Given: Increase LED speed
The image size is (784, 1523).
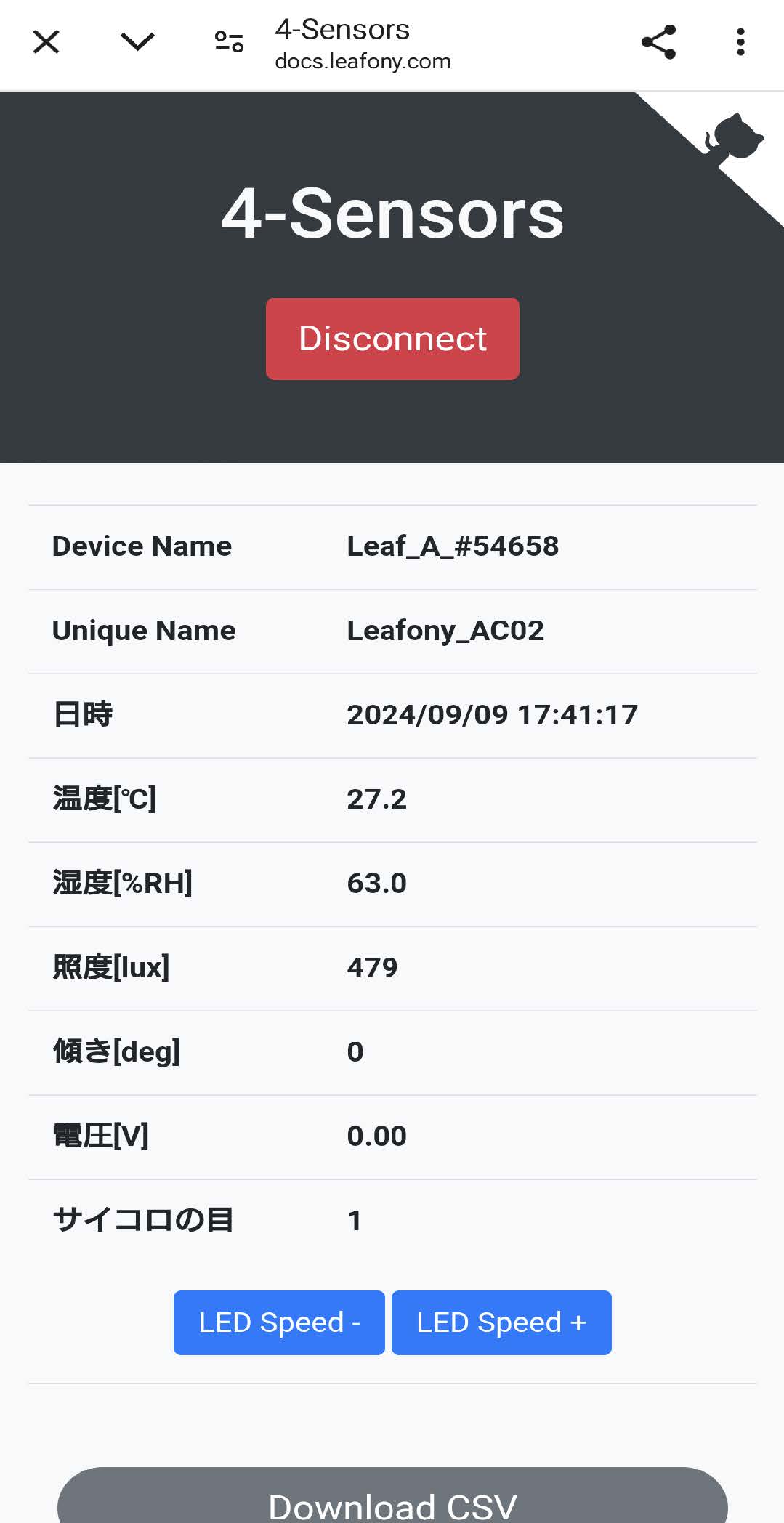Looking at the screenshot, I should [501, 1322].
